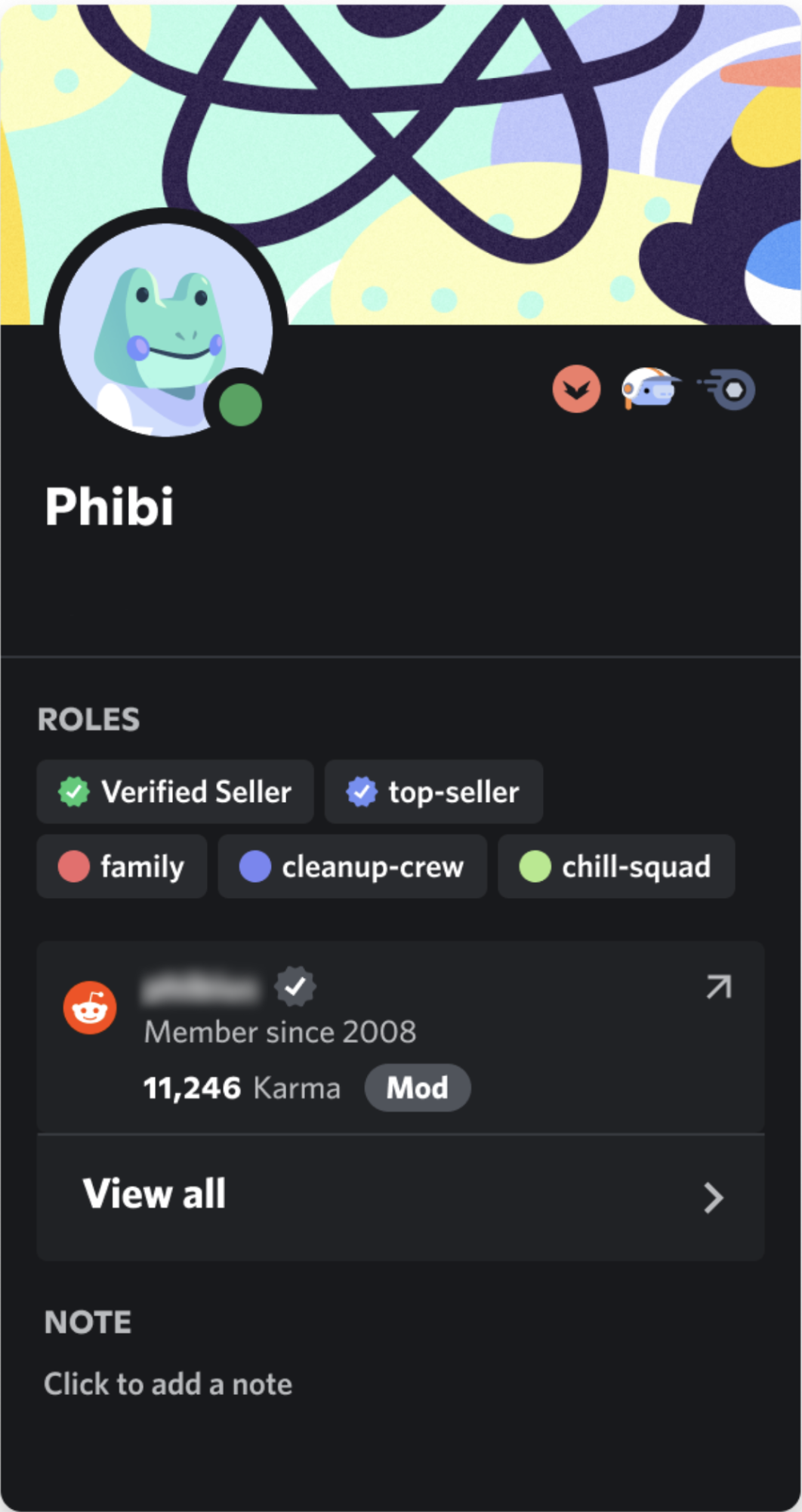Tap the cleanup-crew role chip
The width and height of the screenshot is (802, 1512).
pyautogui.click(x=352, y=866)
